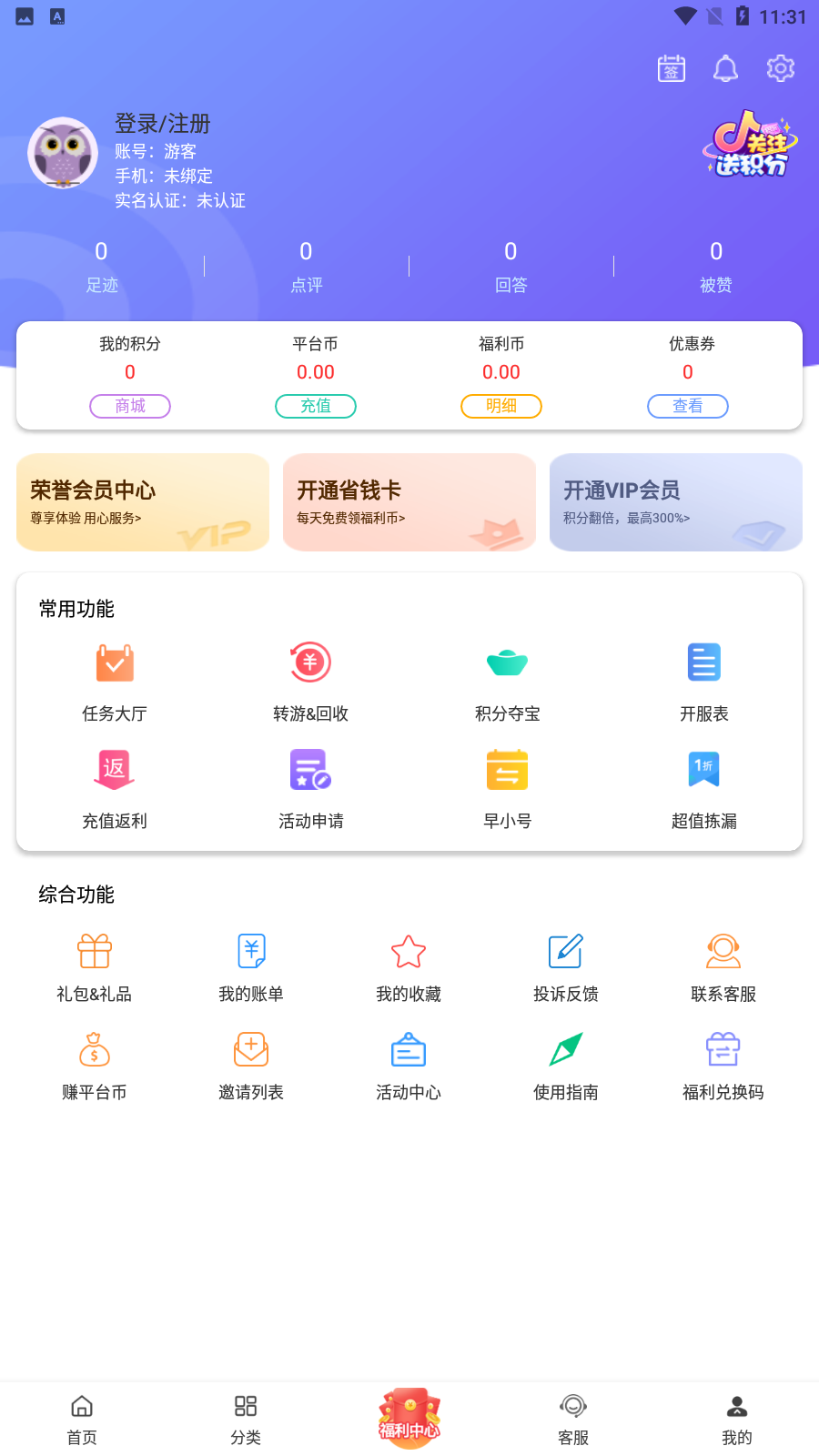The image size is (819, 1456).
Task: Open the notification bell
Action: pos(725,68)
